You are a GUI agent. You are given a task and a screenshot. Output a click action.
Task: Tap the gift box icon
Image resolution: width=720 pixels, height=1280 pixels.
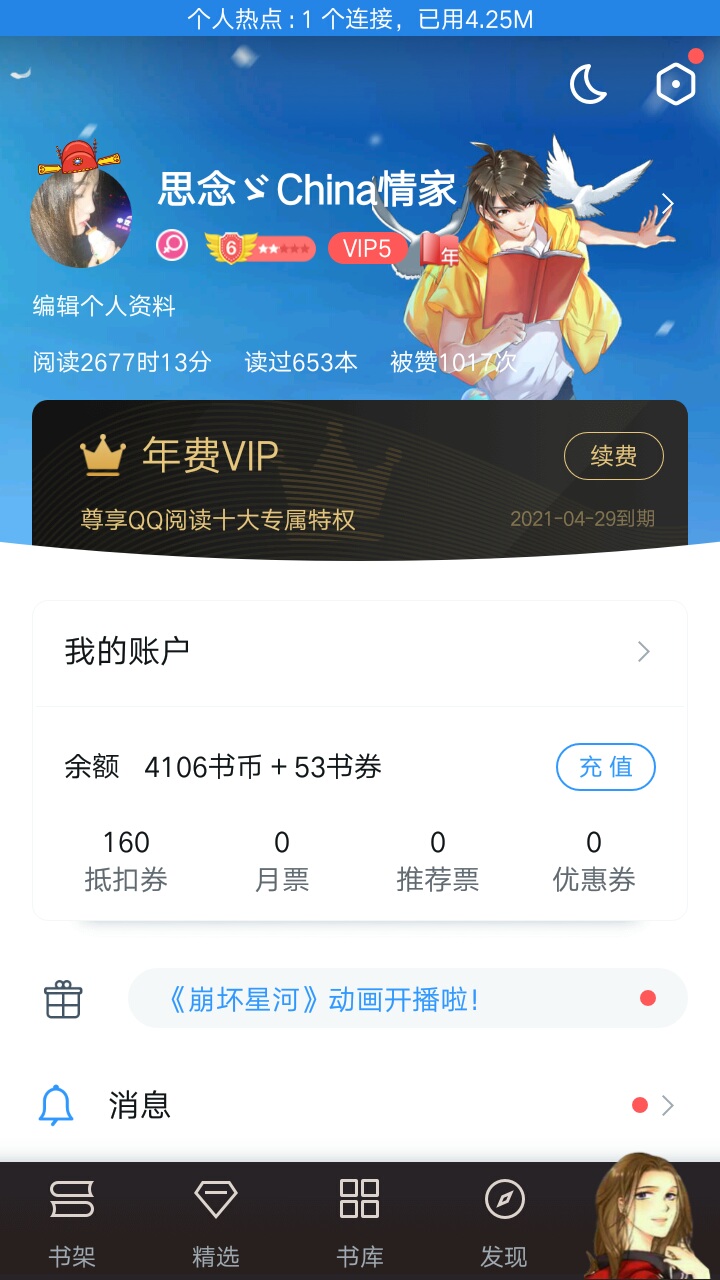pyautogui.click(x=63, y=999)
